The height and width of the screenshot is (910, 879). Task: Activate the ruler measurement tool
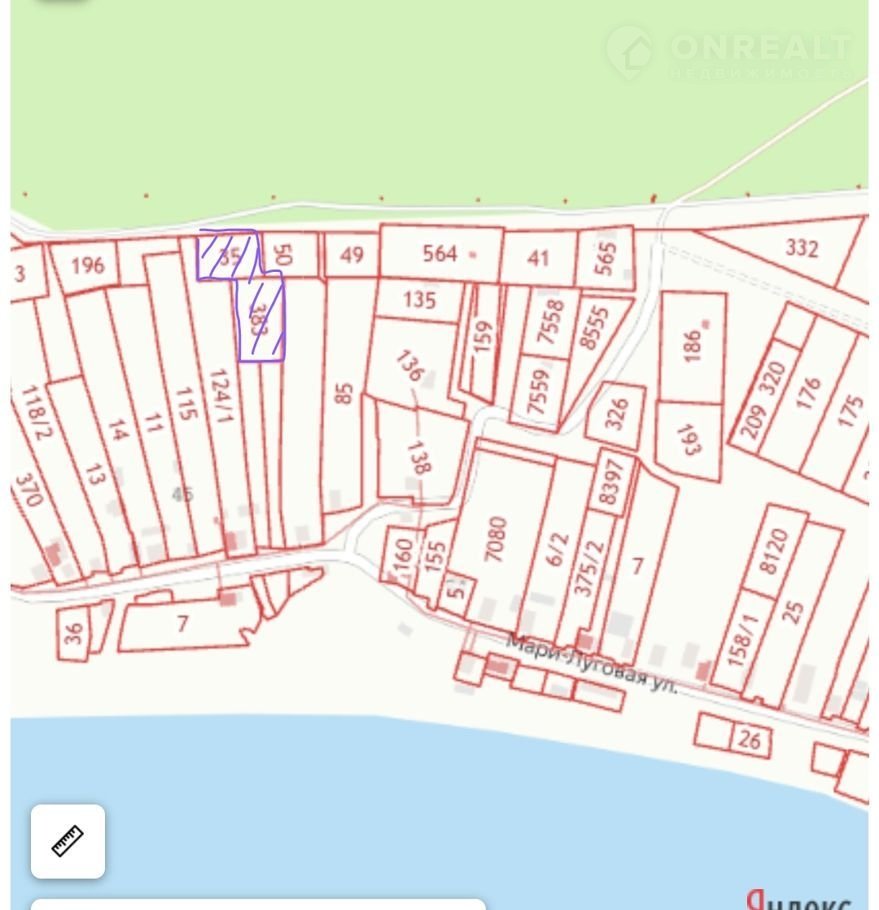point(68,841)
